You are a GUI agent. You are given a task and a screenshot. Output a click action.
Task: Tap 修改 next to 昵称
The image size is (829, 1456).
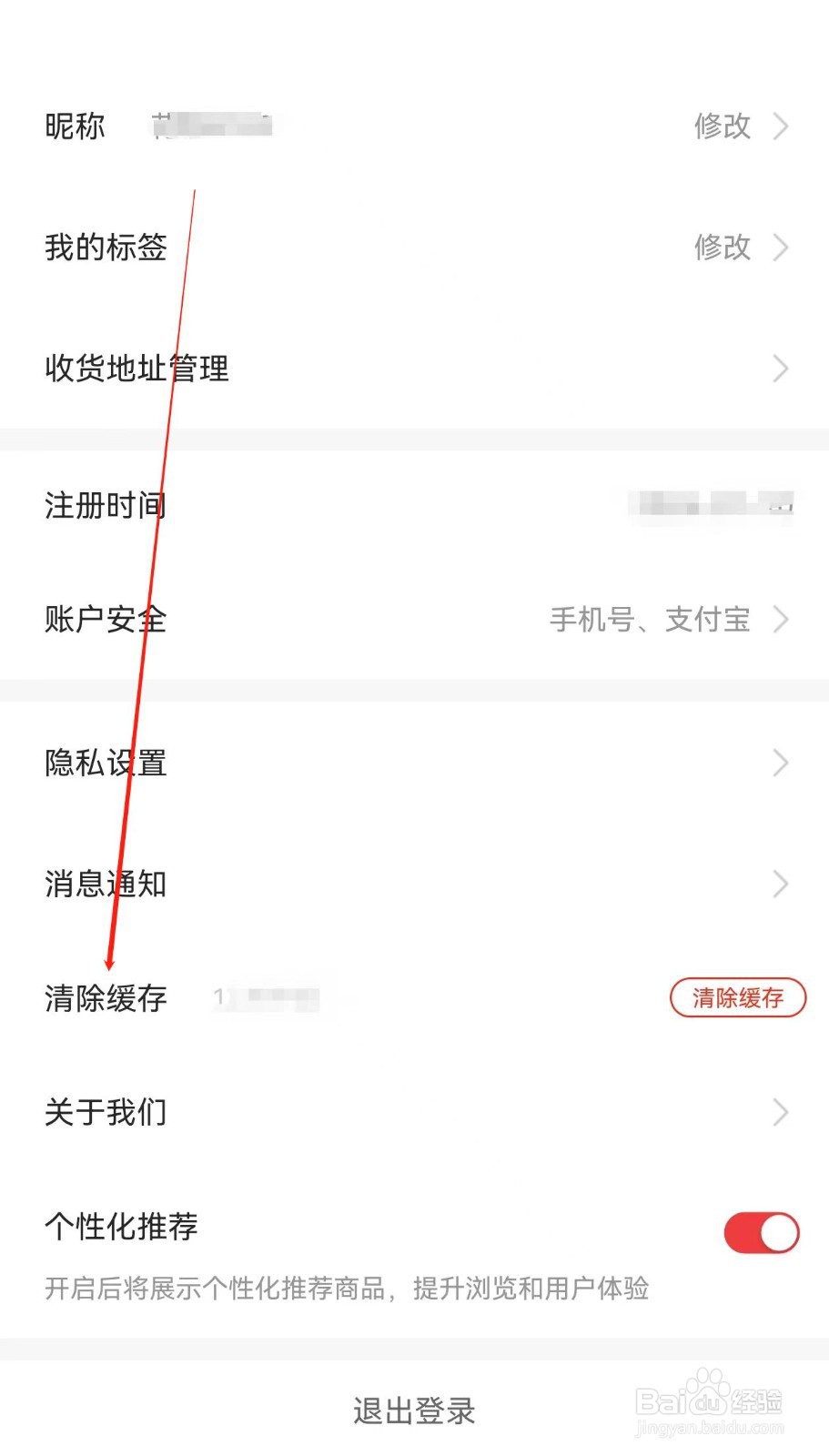723,126
